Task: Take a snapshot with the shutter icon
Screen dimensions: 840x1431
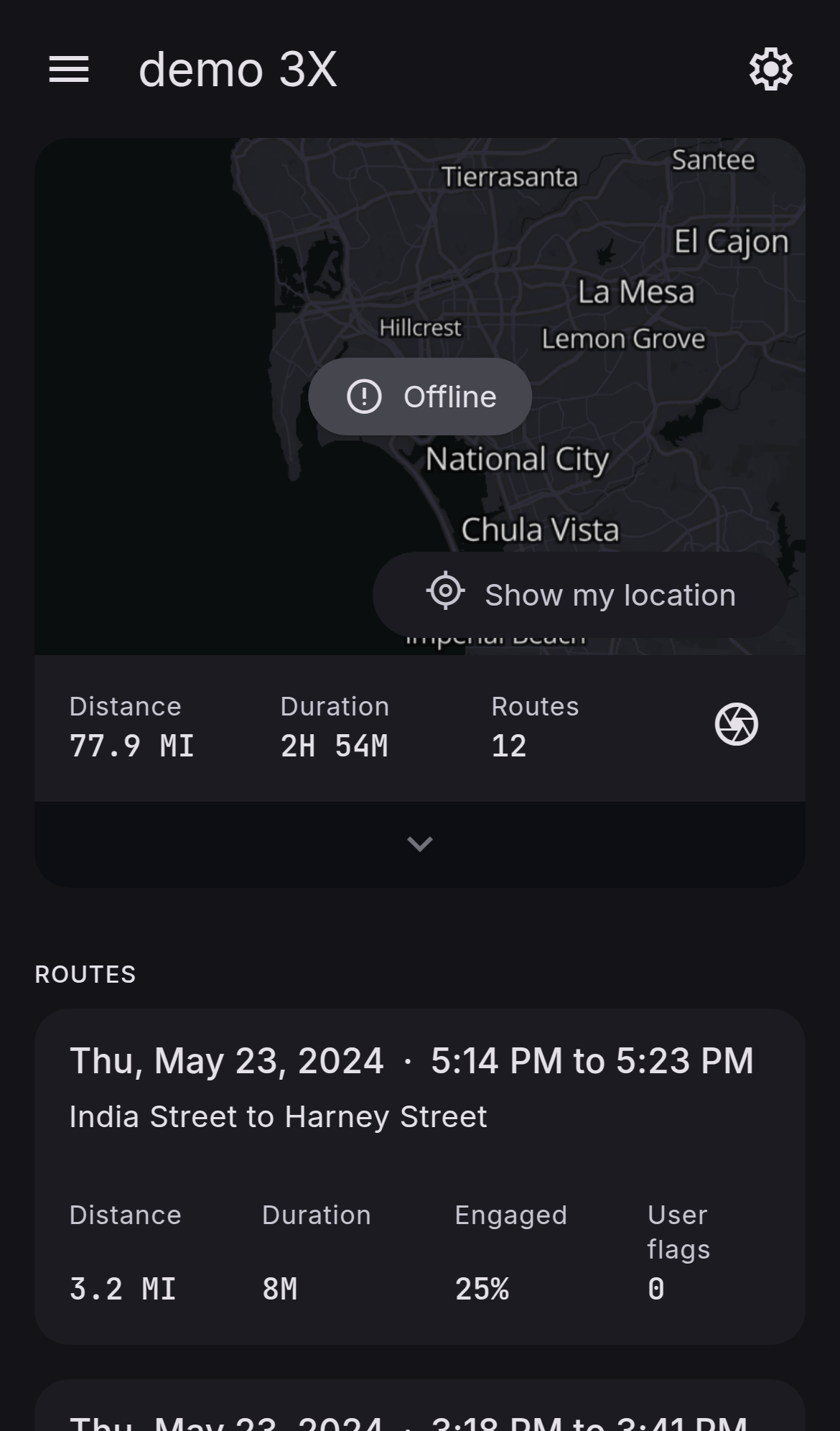Action: pos(736,725)
